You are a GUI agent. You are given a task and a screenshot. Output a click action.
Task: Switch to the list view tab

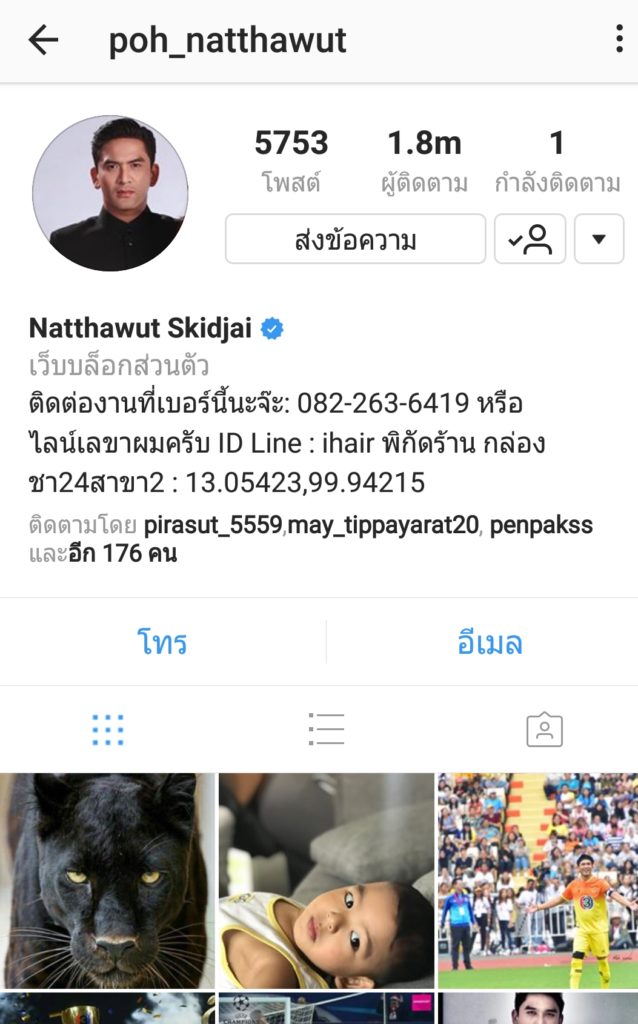(x=326, y=730)
